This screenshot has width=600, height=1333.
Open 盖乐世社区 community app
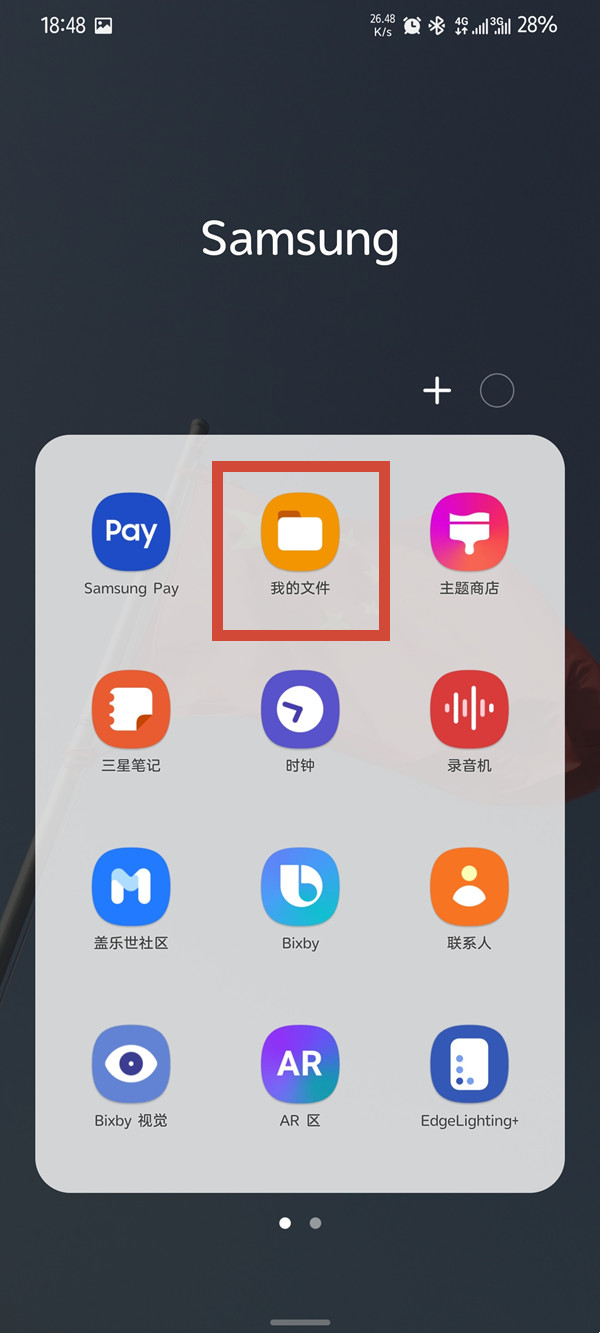[131, 887]
